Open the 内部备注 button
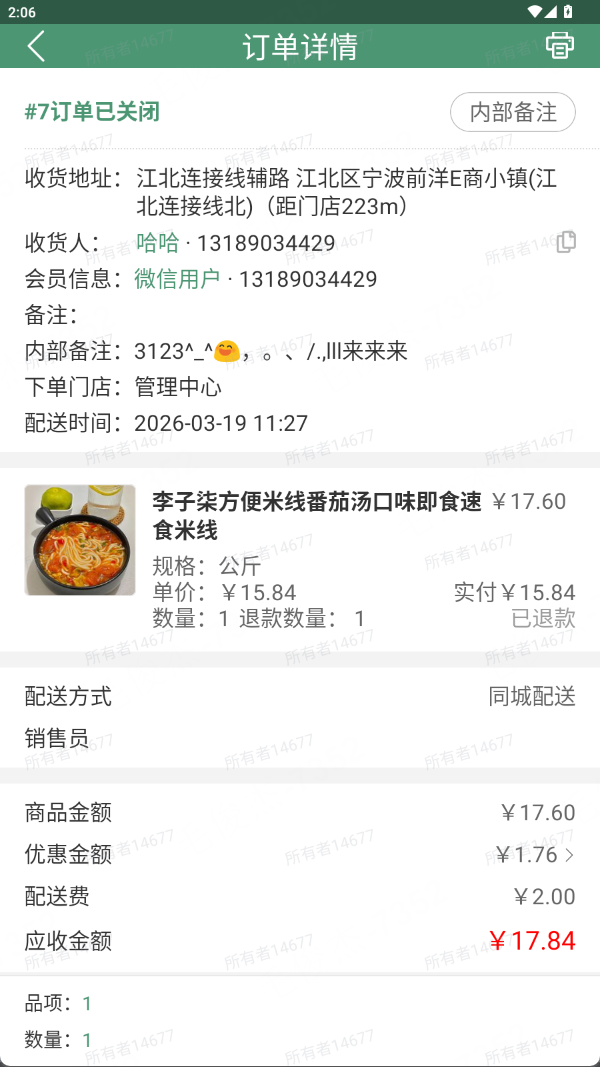 (513, 112)
